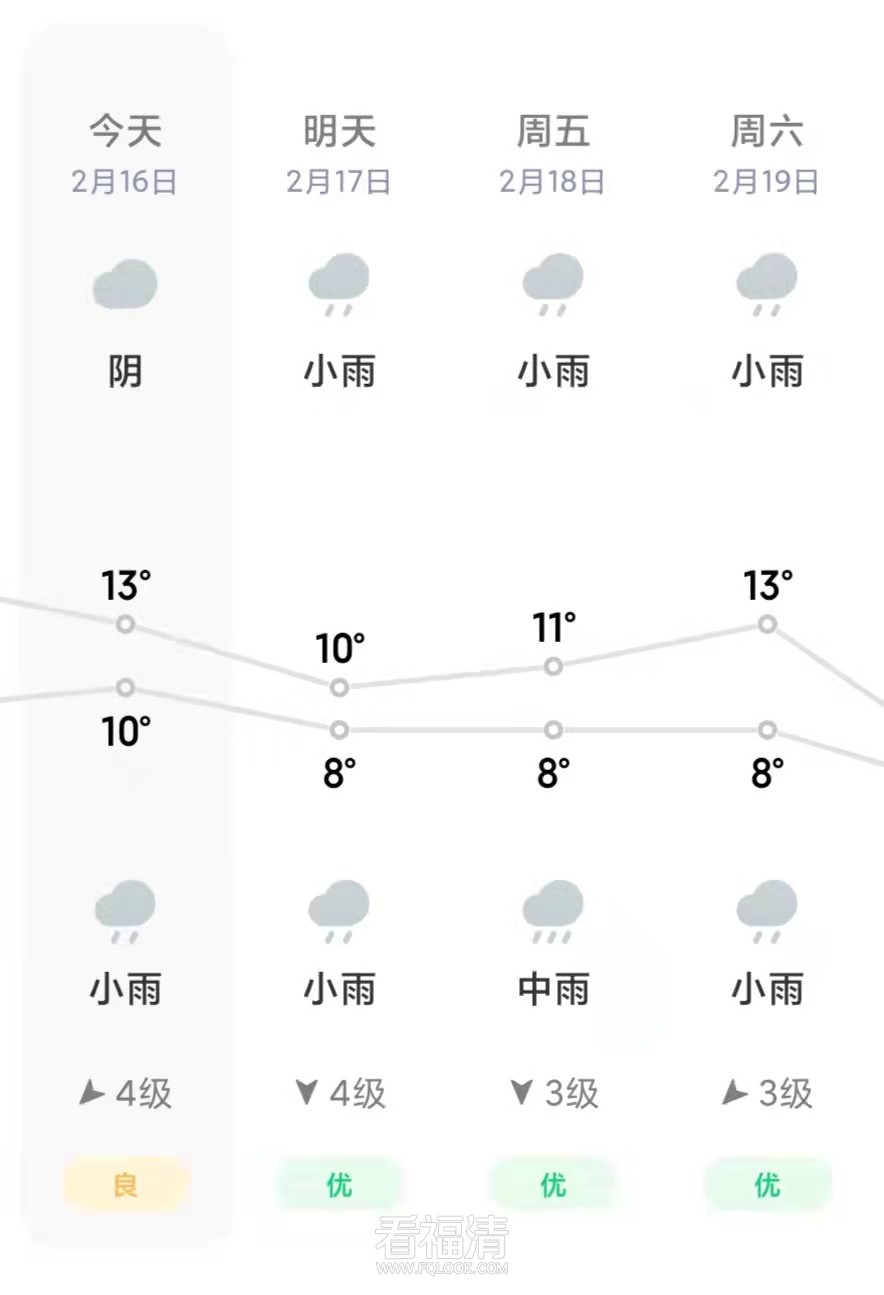
Task: Tap the yellow 良 air quality badge
Action: (x=124, y=1183)
